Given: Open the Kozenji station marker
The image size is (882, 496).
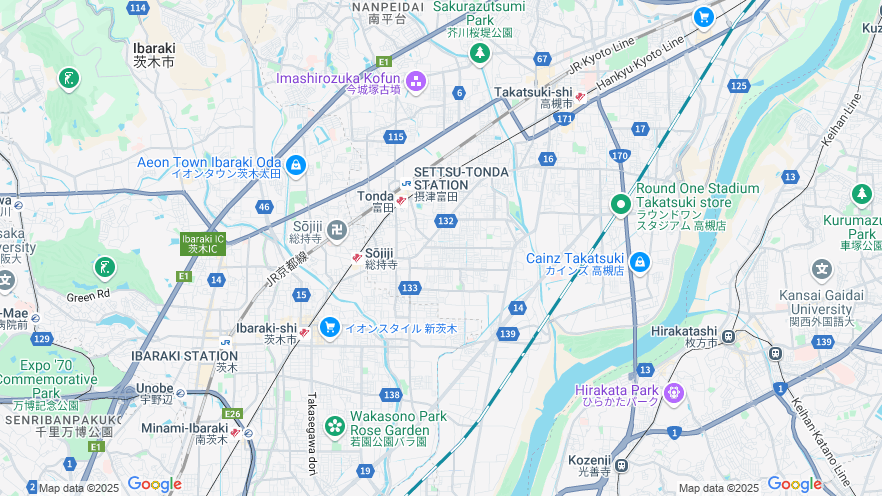Looking at the screenshot, I should point(622,464).
